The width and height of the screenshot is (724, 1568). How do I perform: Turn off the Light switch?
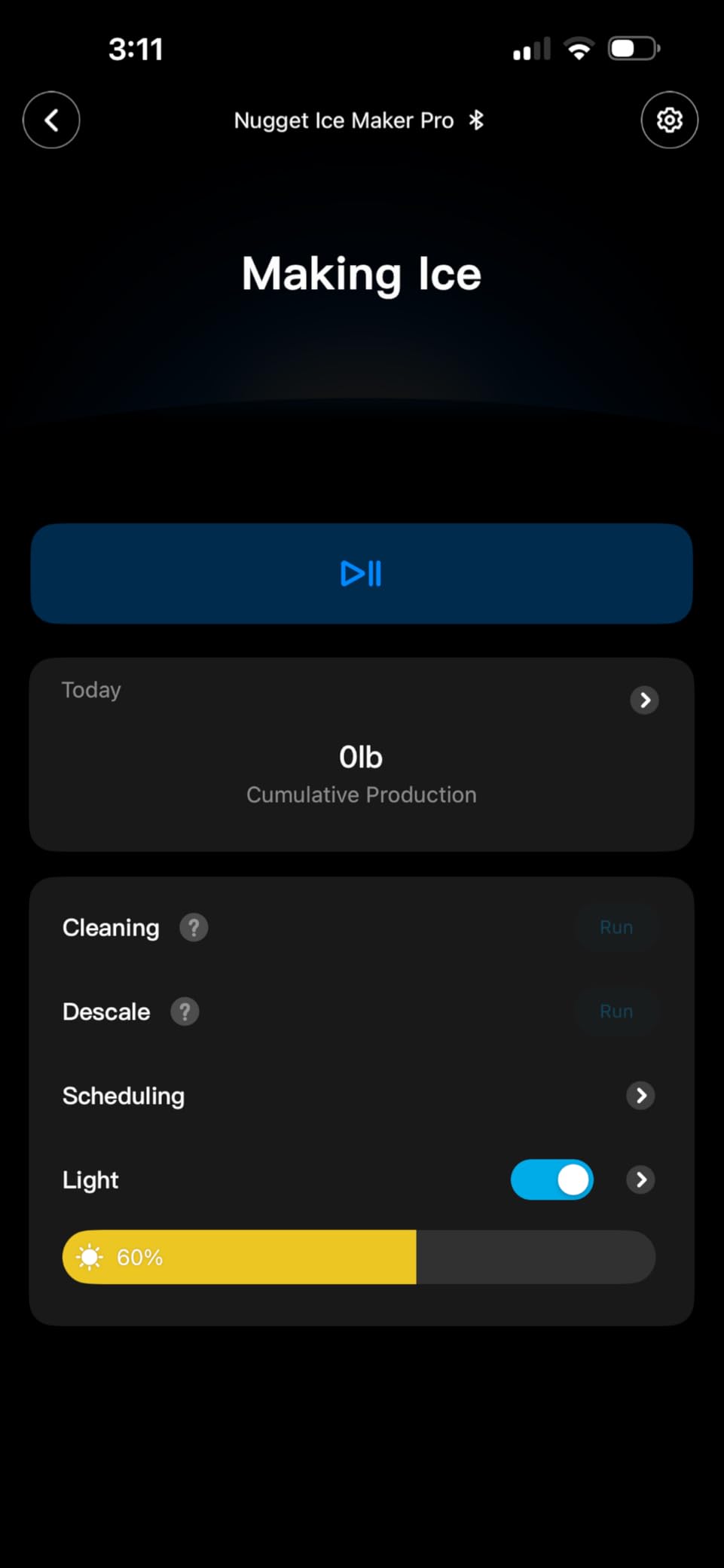coord(551,1179)
